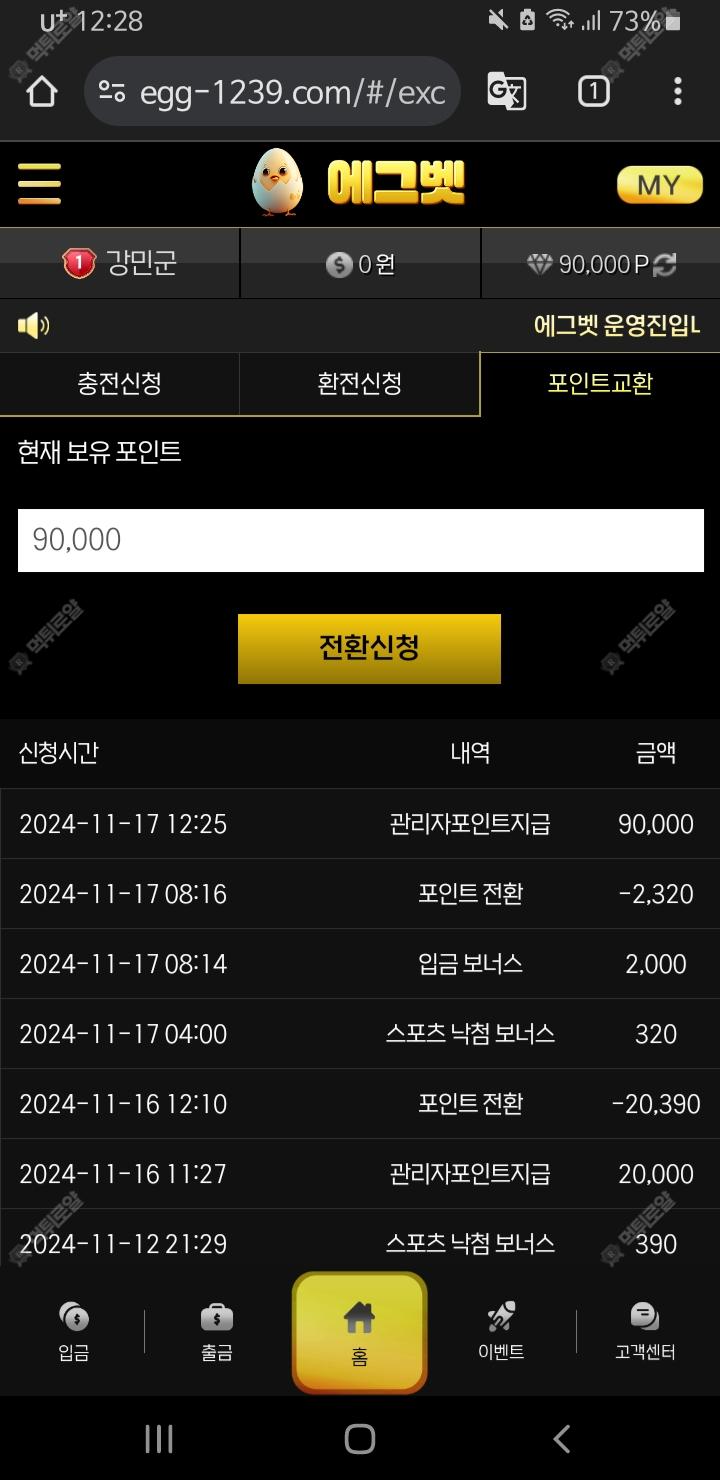720x1480 pixels.
Task: Open 입금 in the bottom navigation
Action: [74, 1331]
